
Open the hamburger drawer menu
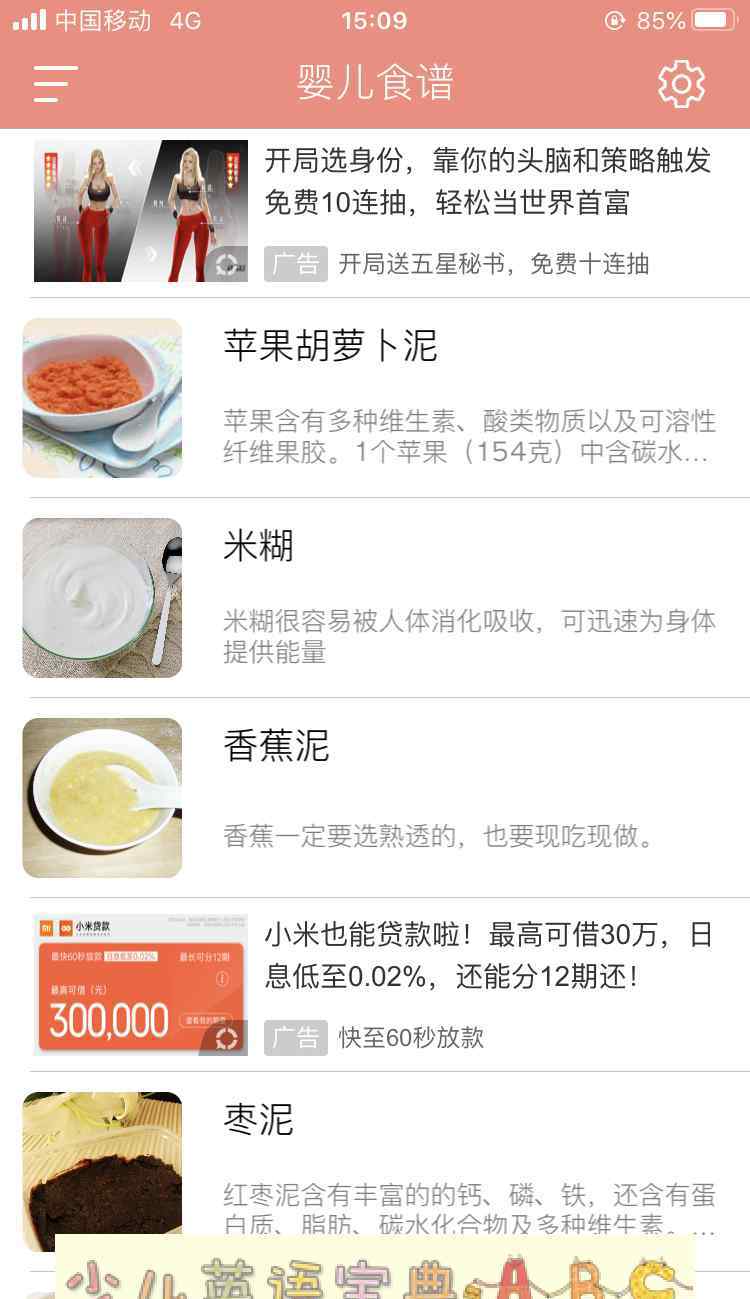coord(55,84)
